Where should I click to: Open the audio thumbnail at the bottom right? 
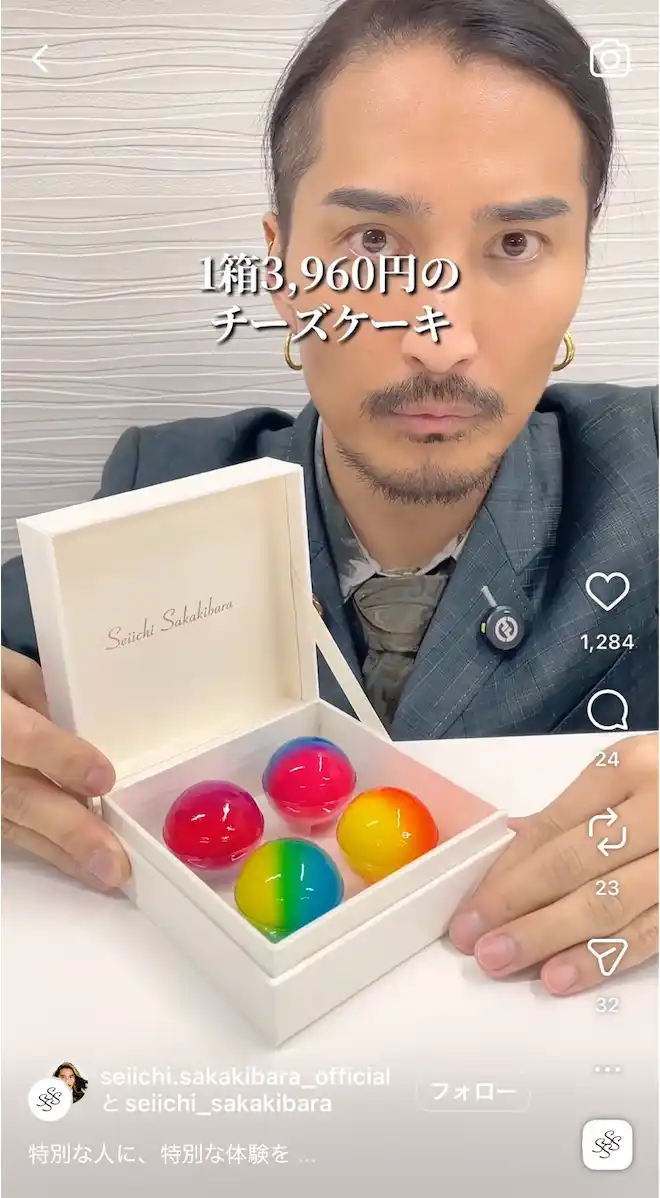point(607,1145)
